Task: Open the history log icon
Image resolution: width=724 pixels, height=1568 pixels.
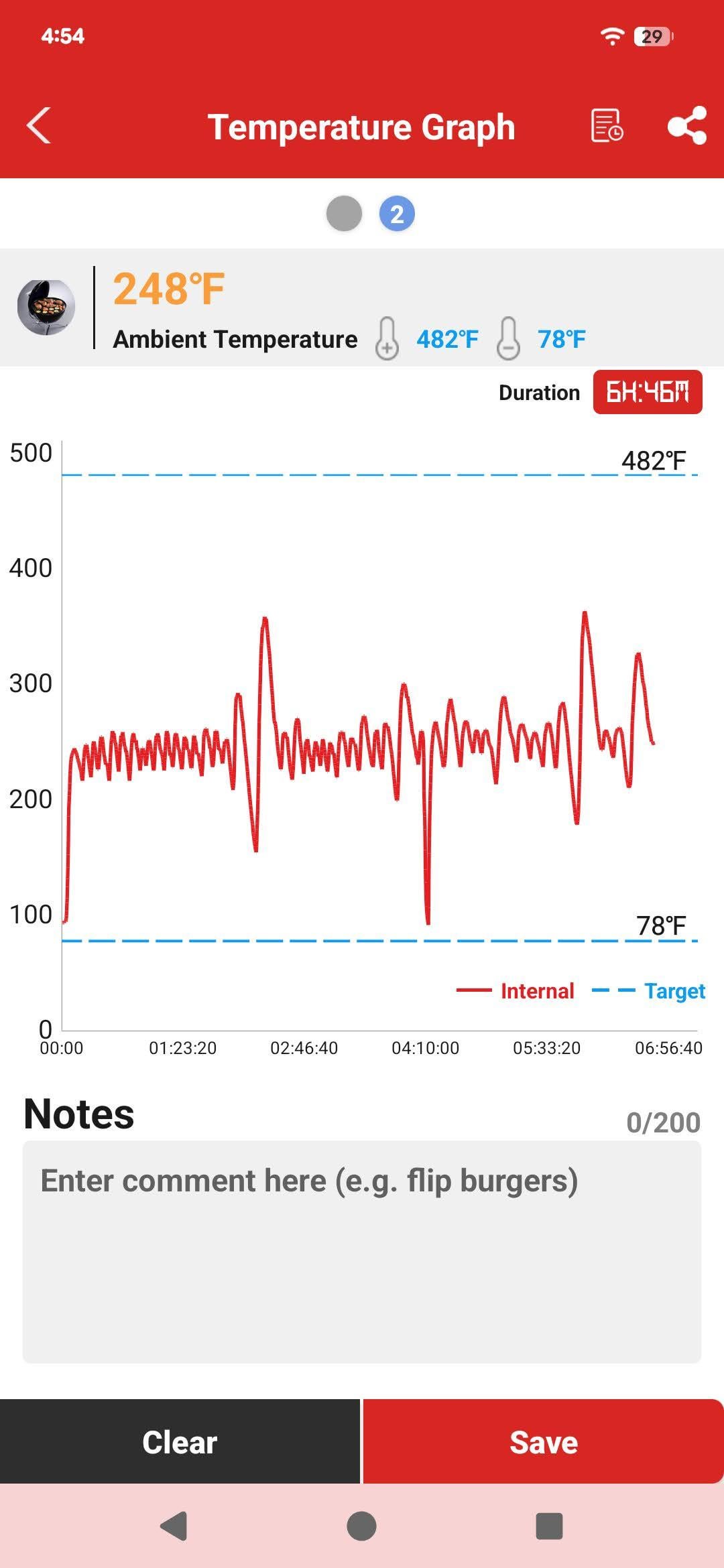Action: [607, 126]
